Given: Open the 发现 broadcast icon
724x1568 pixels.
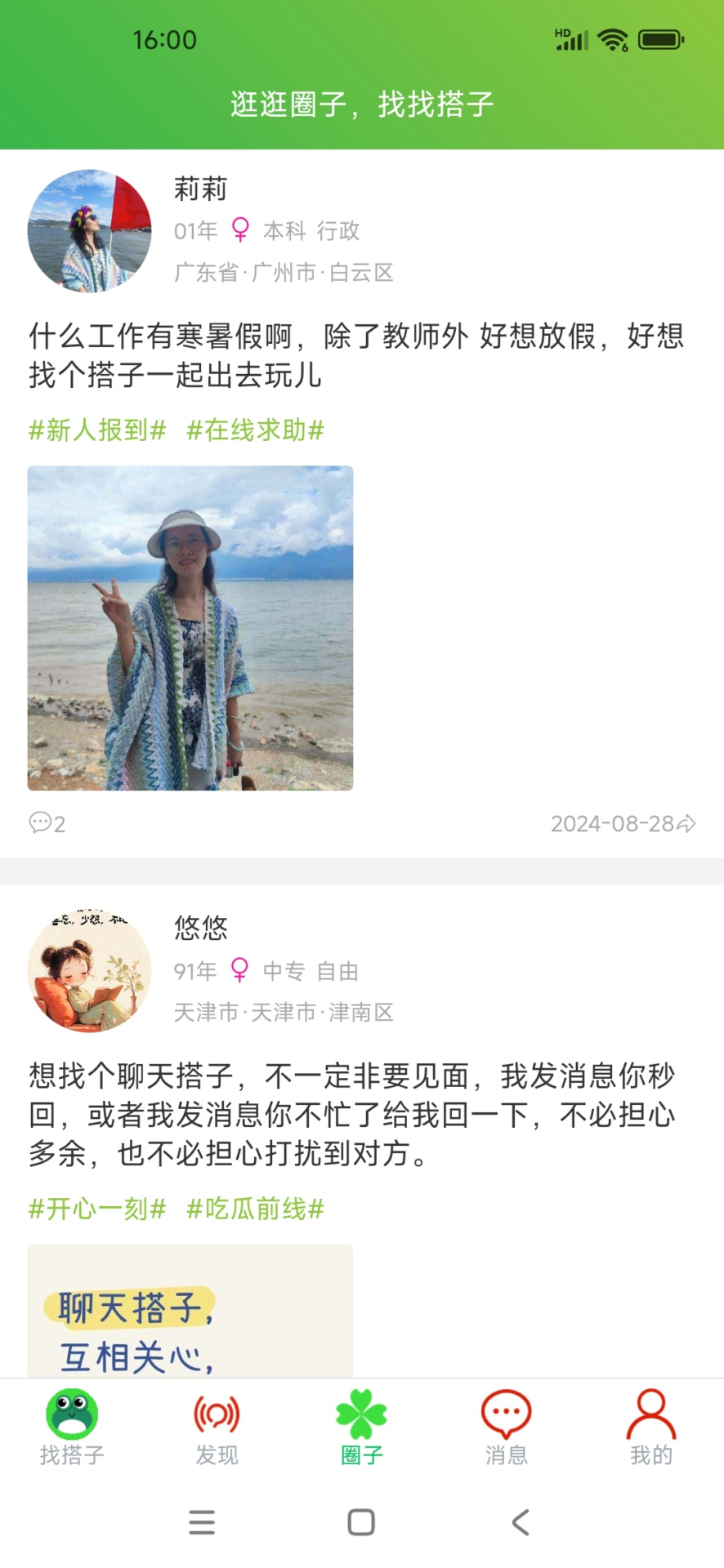Looking at the screenshot, I should (x=216, y=1412).
